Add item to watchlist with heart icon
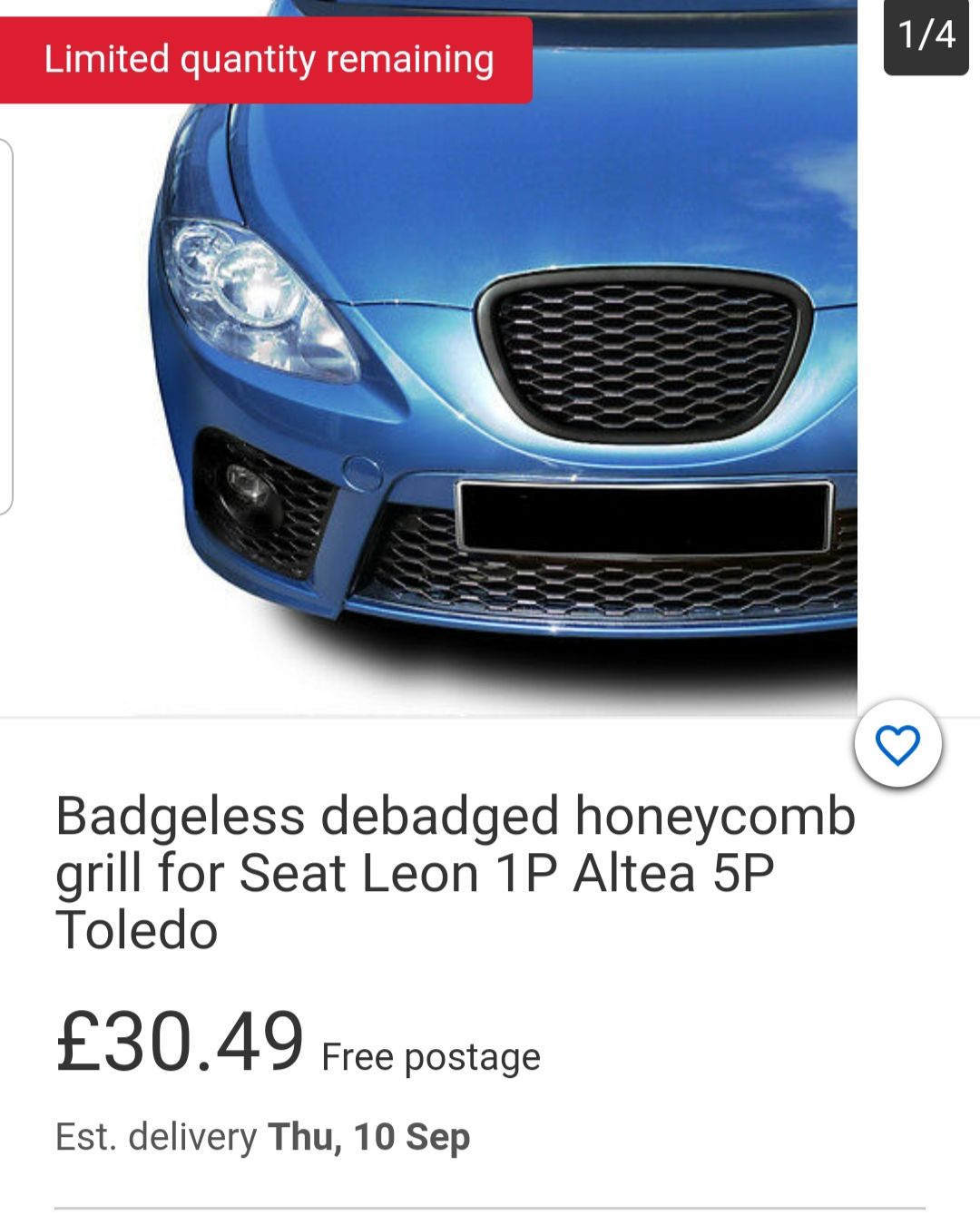 897,745
